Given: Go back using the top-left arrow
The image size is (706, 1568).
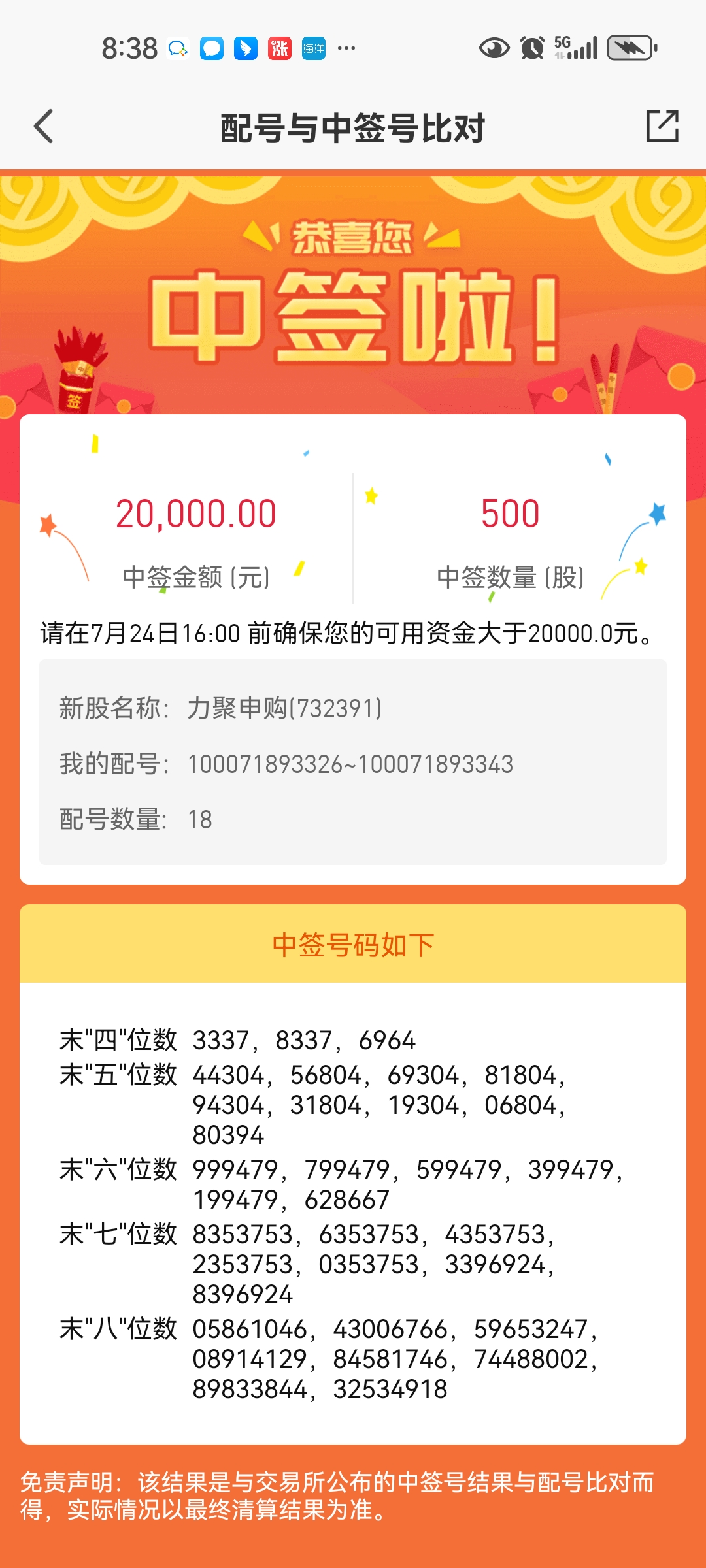Looking at the screenshot, I should coord(44,126).
